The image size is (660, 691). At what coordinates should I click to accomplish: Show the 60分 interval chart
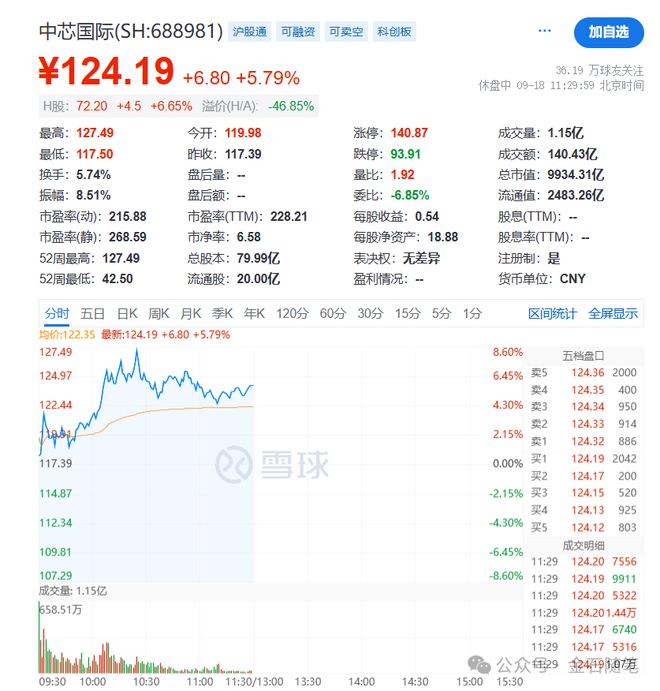click(x=333, y=314)
